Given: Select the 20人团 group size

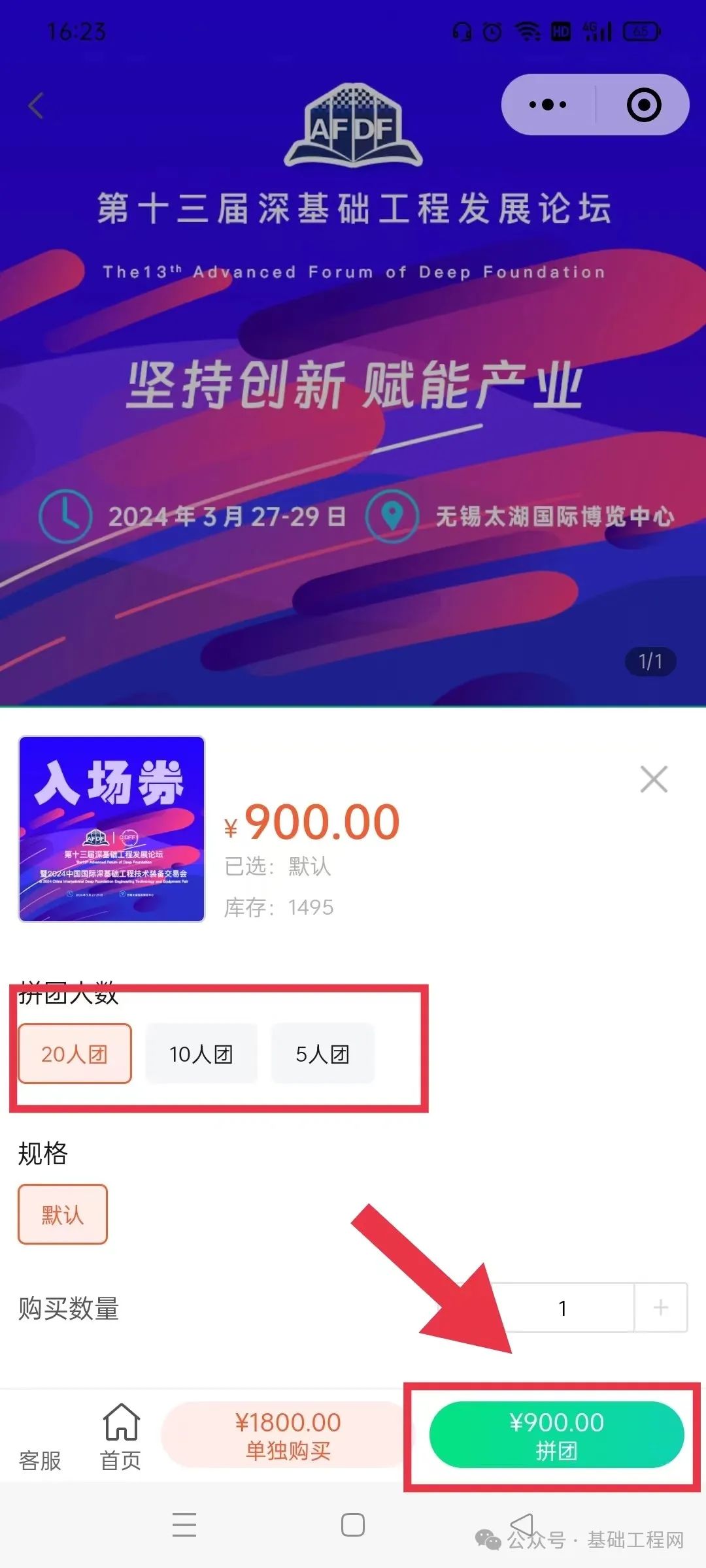Looking at the screenshot, I should [x=75, y=1053].
